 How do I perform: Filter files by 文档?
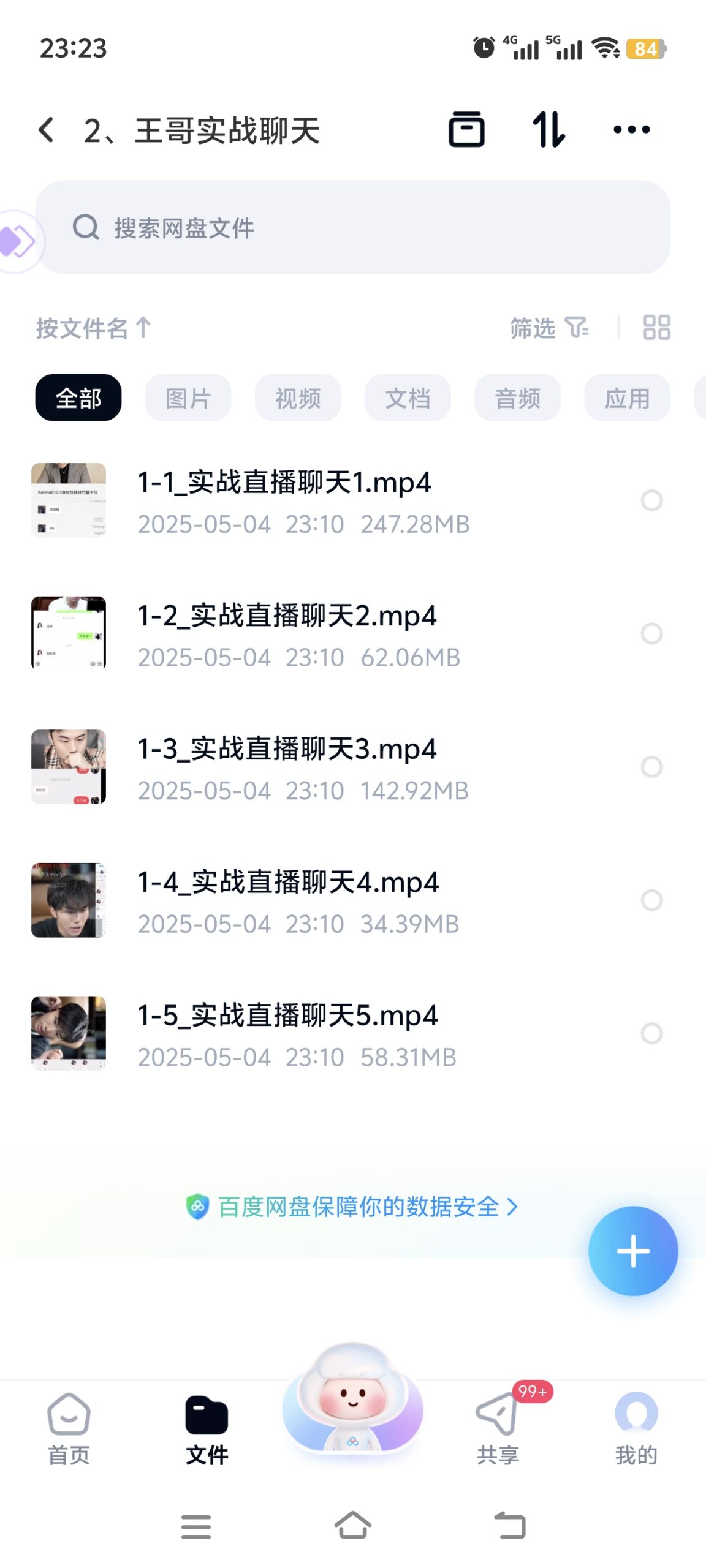pyautogui.click(x=408, y=398)
